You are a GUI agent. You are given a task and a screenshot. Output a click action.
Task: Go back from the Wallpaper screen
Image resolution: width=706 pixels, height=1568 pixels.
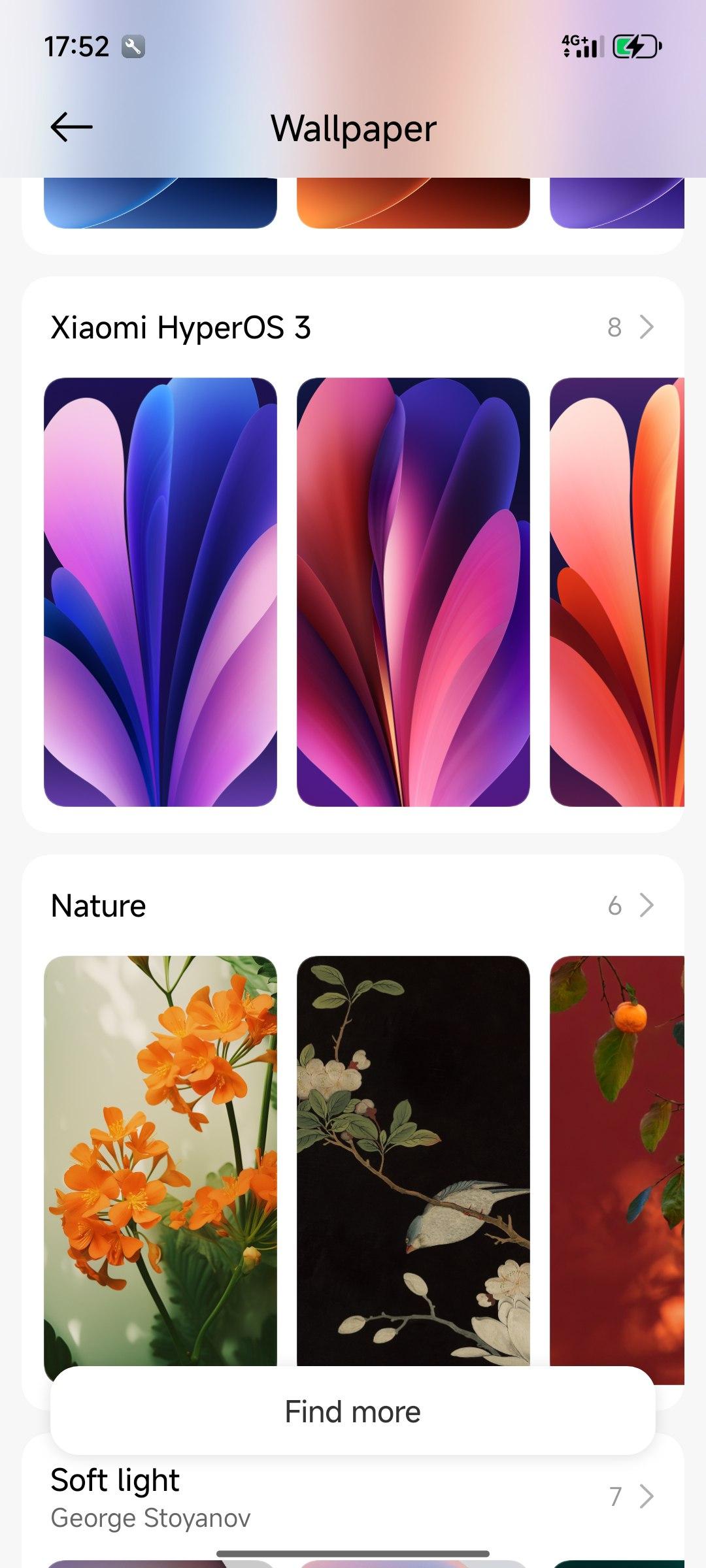[71, 127]
